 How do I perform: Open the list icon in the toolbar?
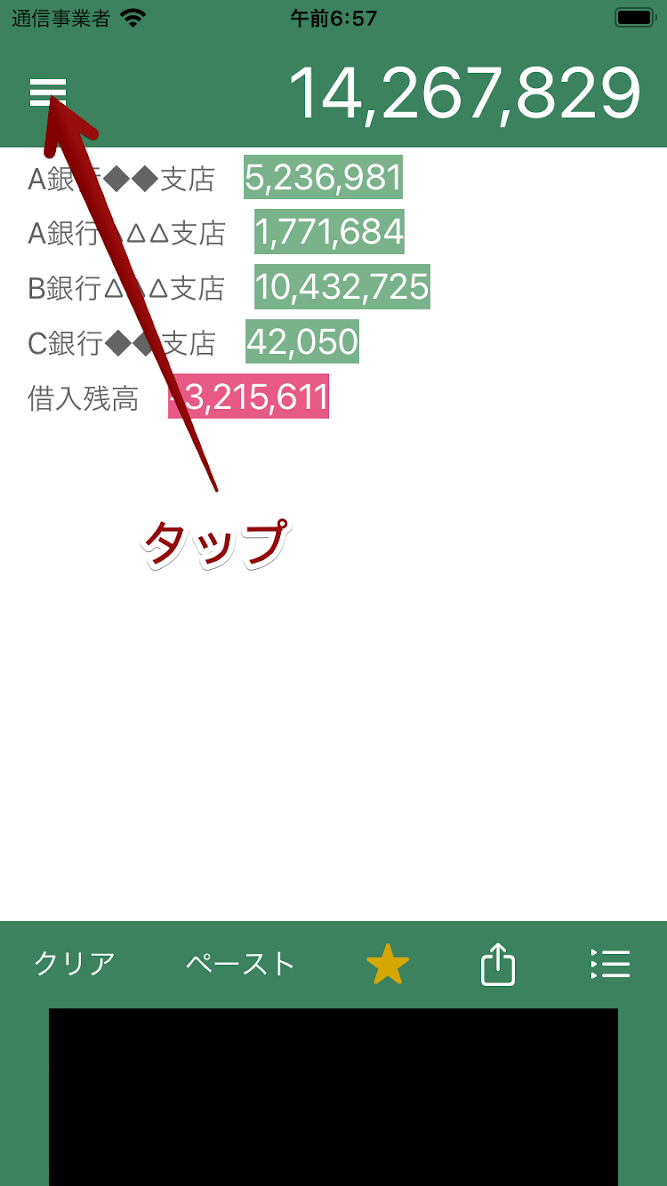coord(610,964)
